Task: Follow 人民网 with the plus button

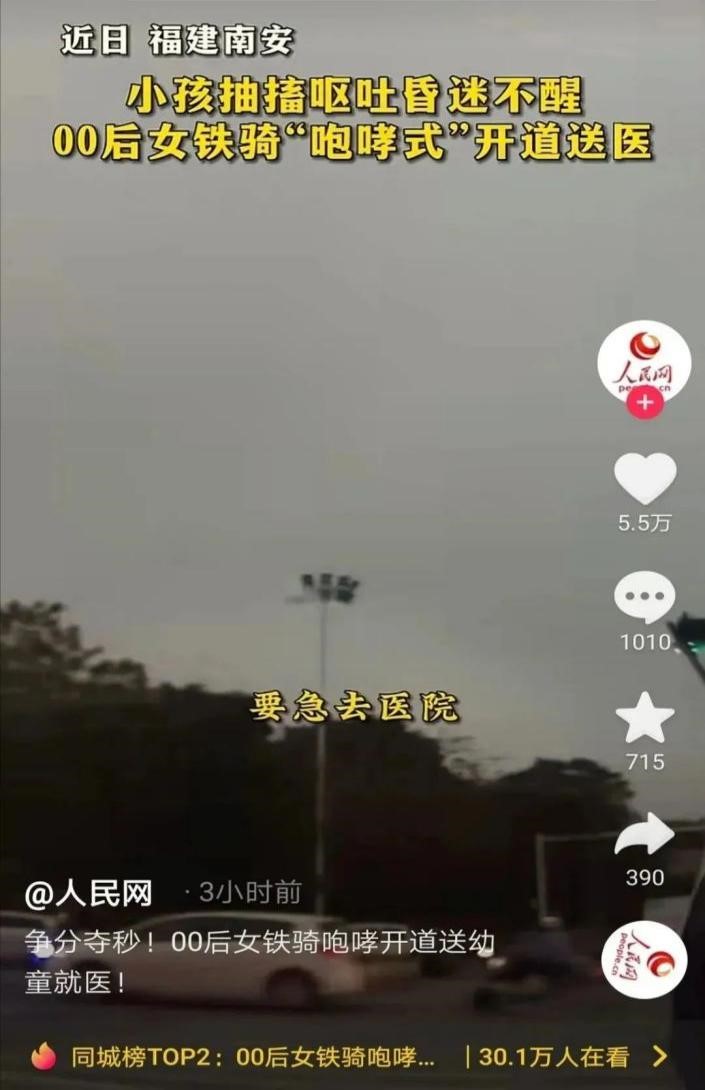Action: [644, 402]
